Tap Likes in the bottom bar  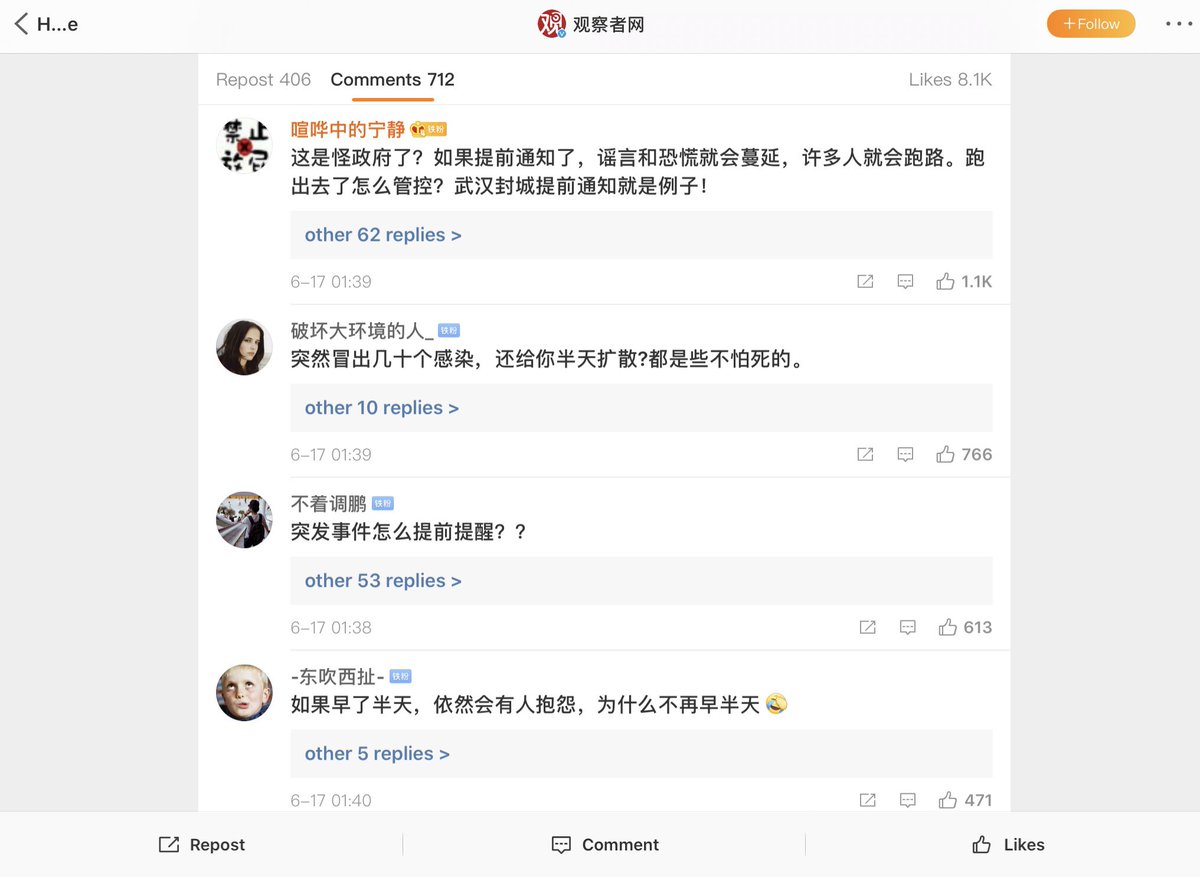coord(1008,845)
